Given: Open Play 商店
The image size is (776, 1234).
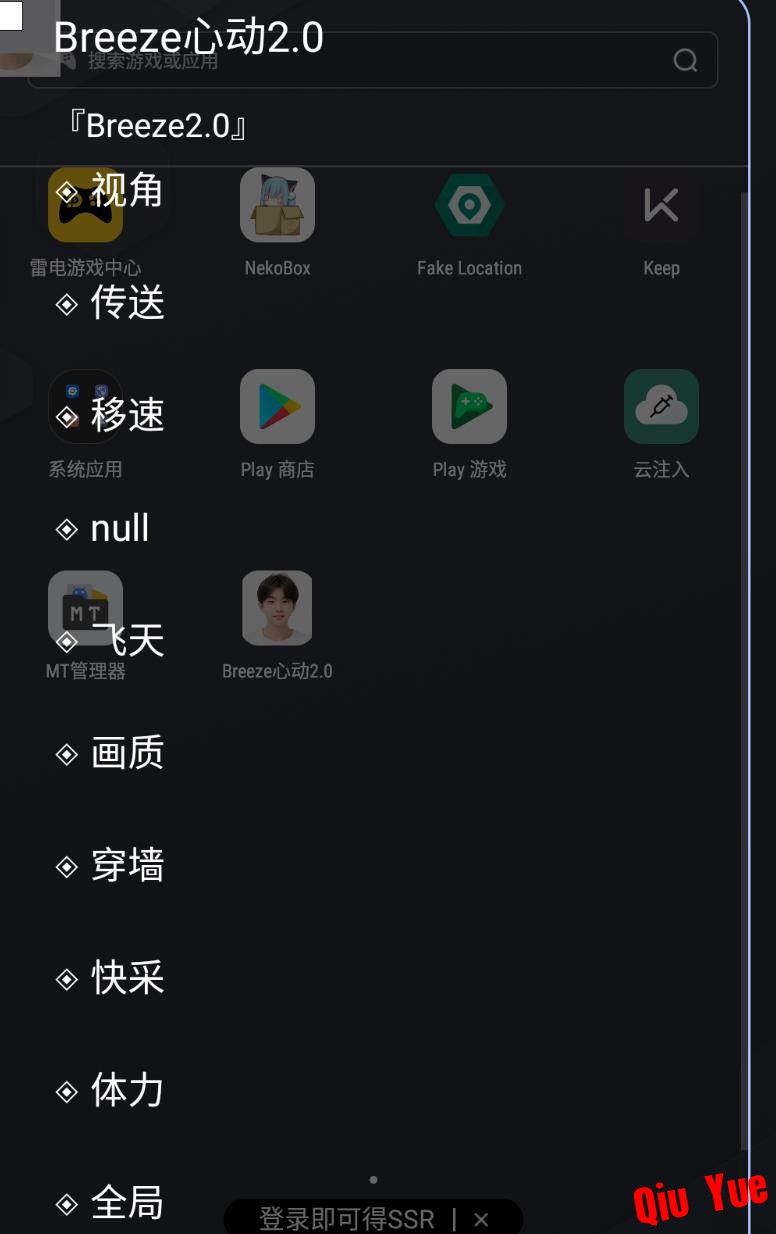Looking at the screenshot, I should tap(277, 407).
